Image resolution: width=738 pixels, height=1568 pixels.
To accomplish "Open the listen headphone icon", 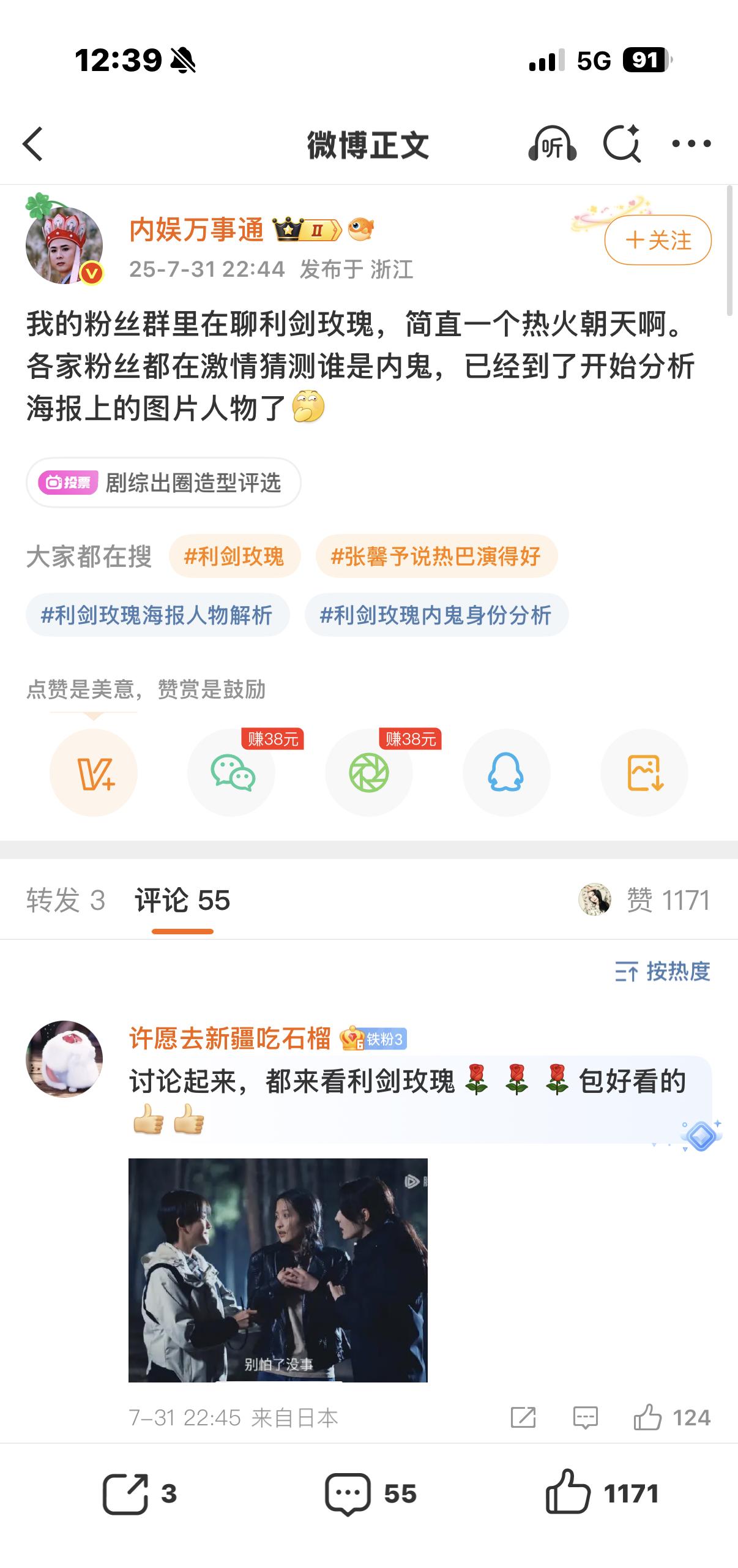I will 552,144.
